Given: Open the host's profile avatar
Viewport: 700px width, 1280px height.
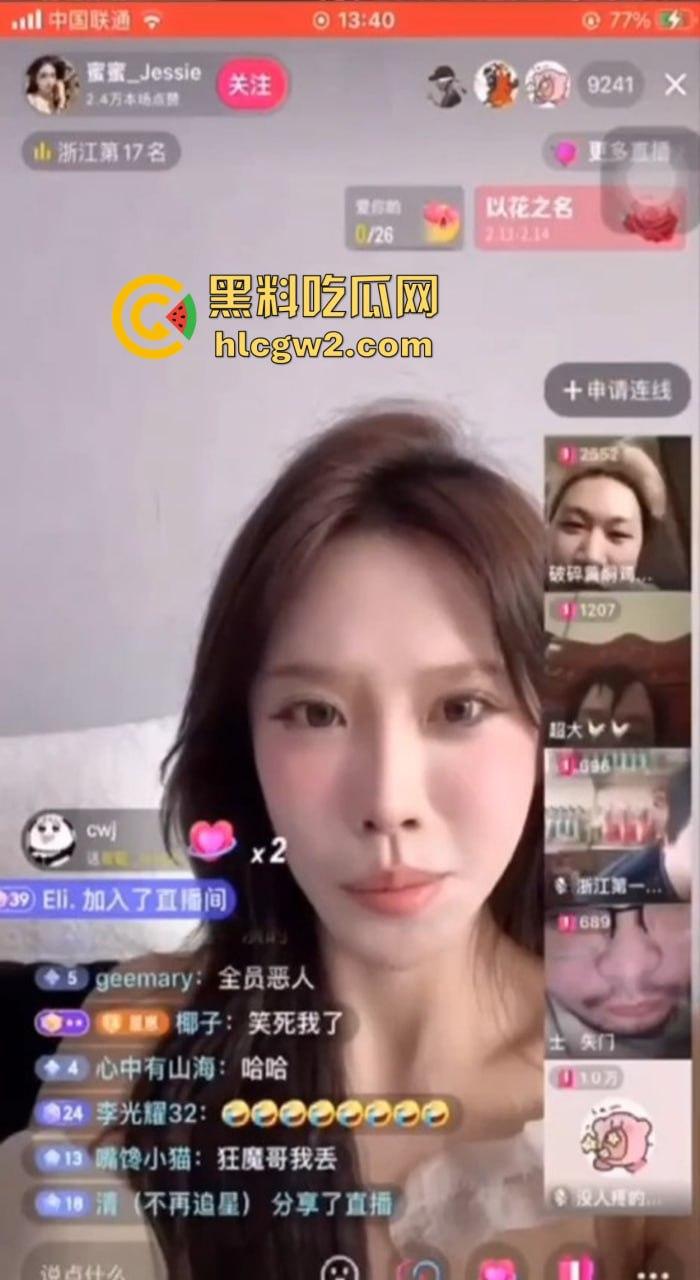Looking at the screenshot, I should [50, 84].
